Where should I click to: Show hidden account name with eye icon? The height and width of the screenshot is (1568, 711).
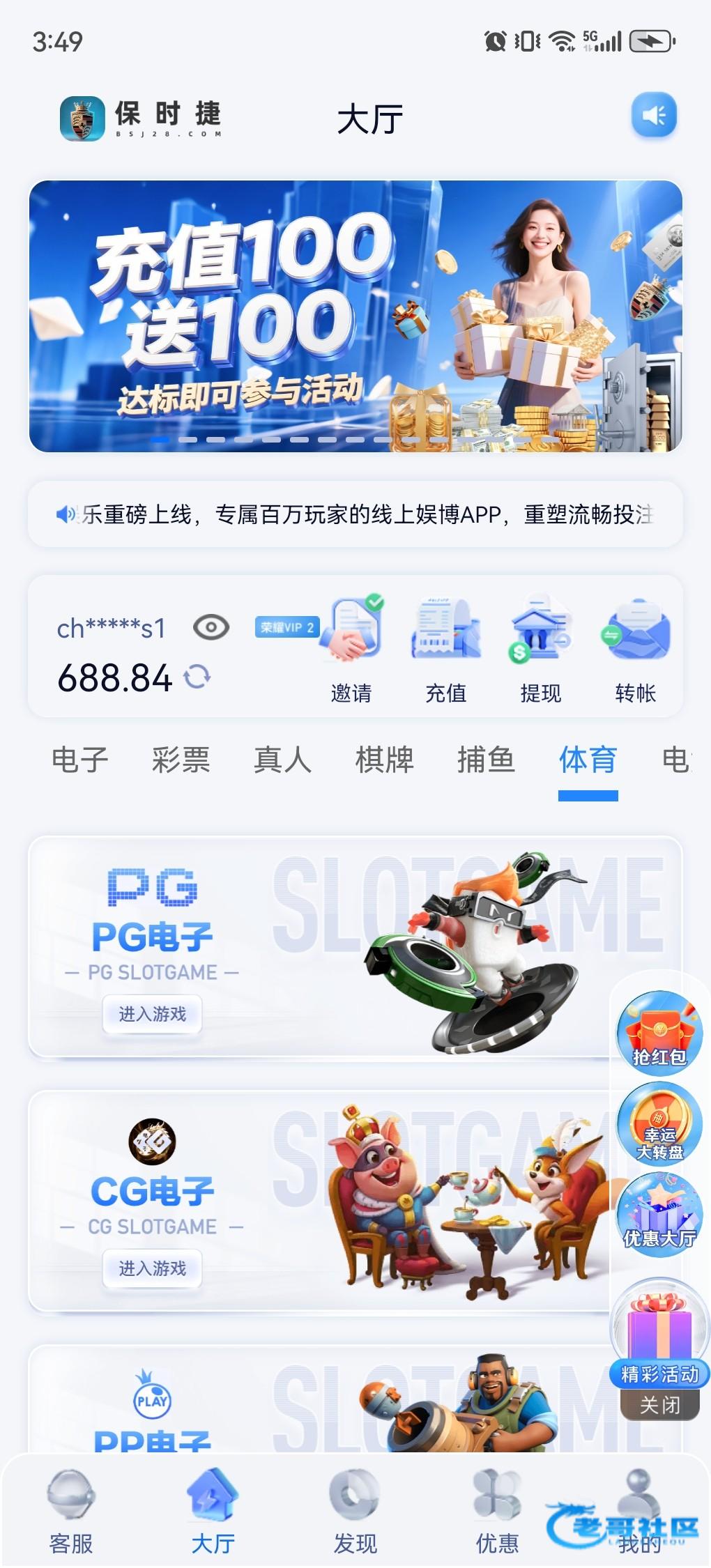pyautogui.click(x=211, y=627)
